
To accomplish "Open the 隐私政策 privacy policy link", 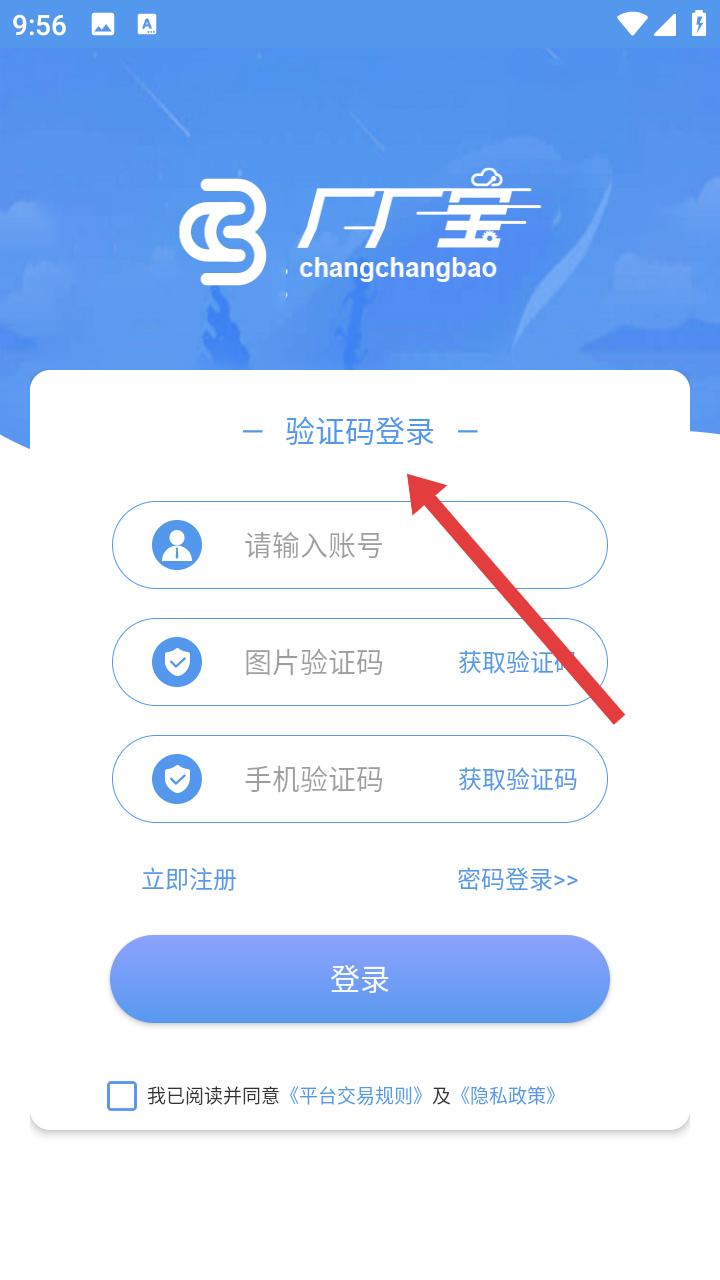I will [508, 1096].
